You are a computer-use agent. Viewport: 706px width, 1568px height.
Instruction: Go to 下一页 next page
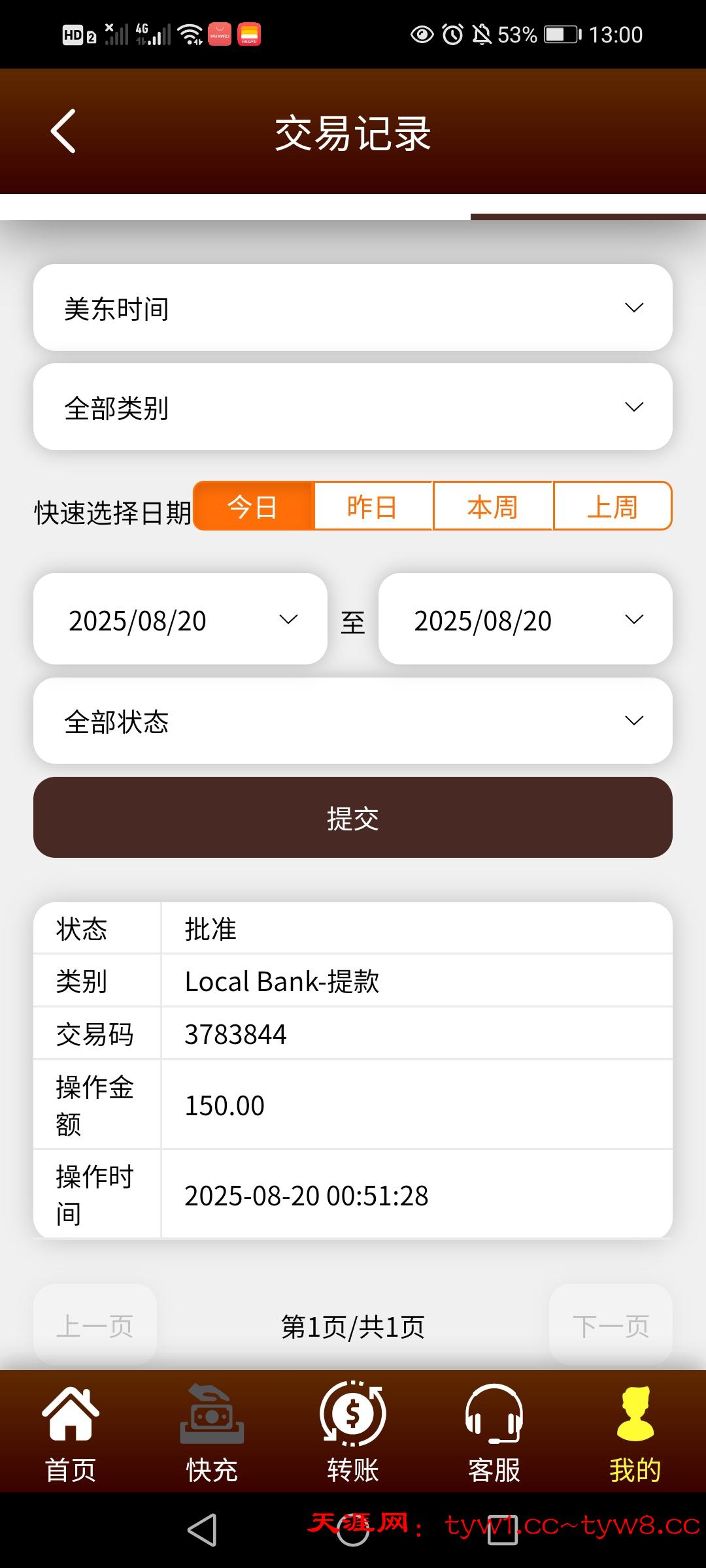tap(611, 1326)
